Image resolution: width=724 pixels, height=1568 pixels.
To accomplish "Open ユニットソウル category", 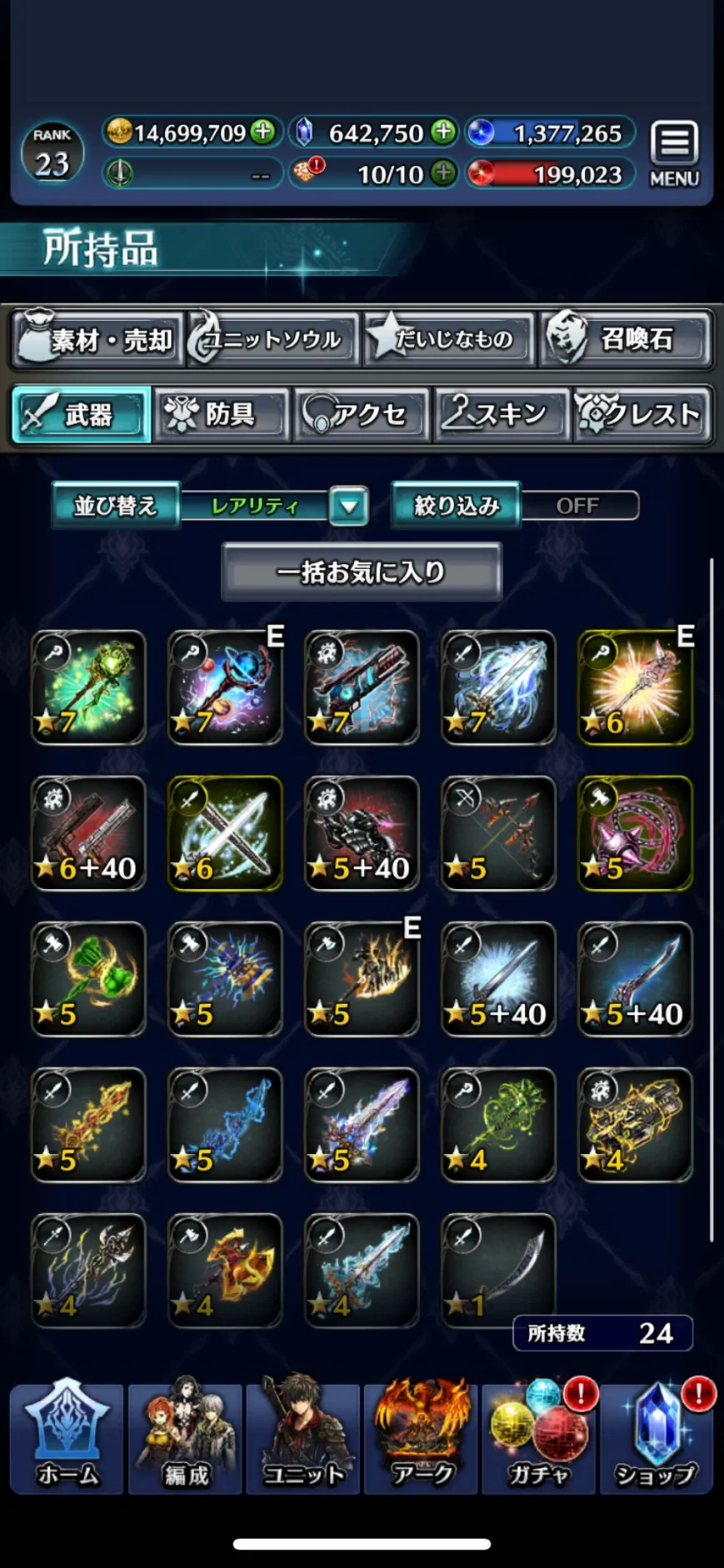I will coord(273,339).
